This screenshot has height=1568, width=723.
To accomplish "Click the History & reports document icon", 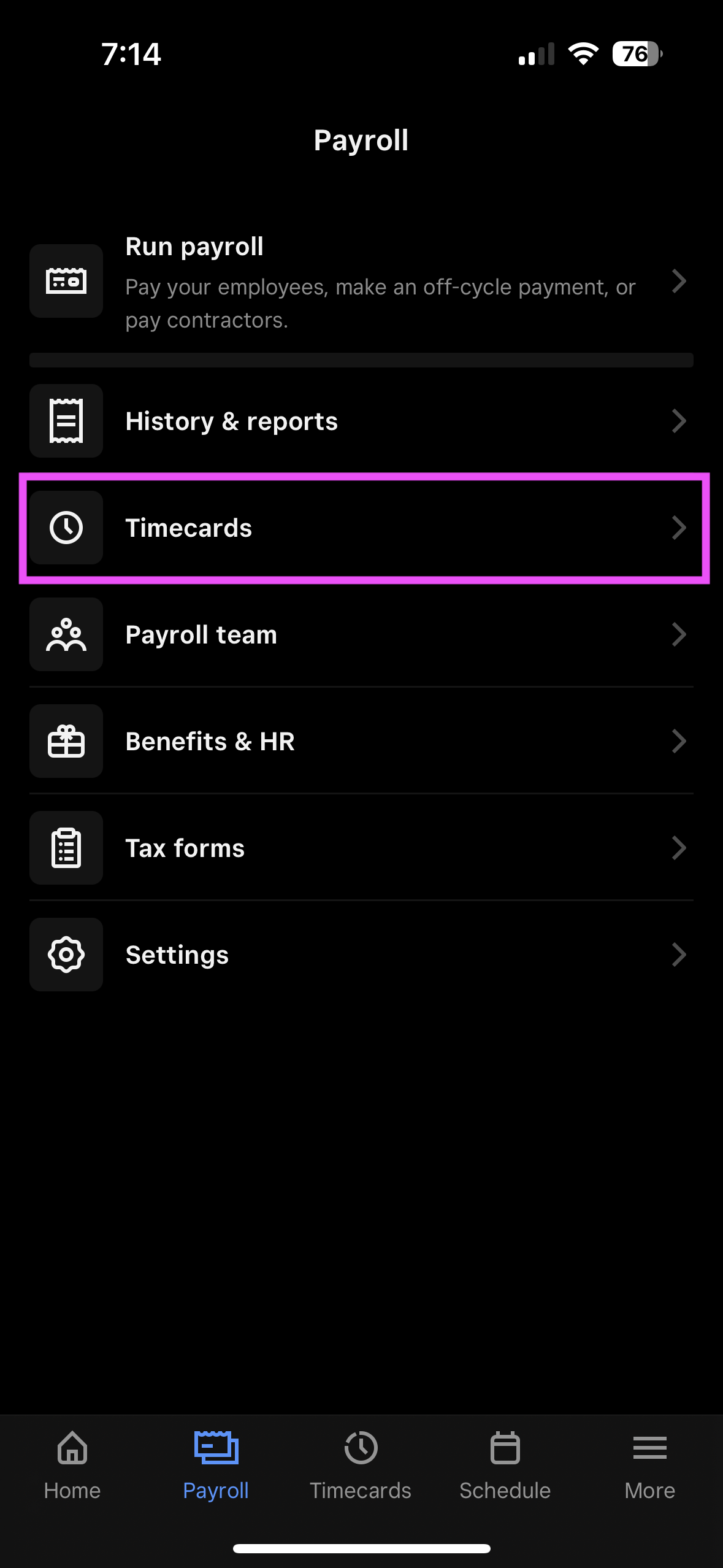I will tap(66, 421).
